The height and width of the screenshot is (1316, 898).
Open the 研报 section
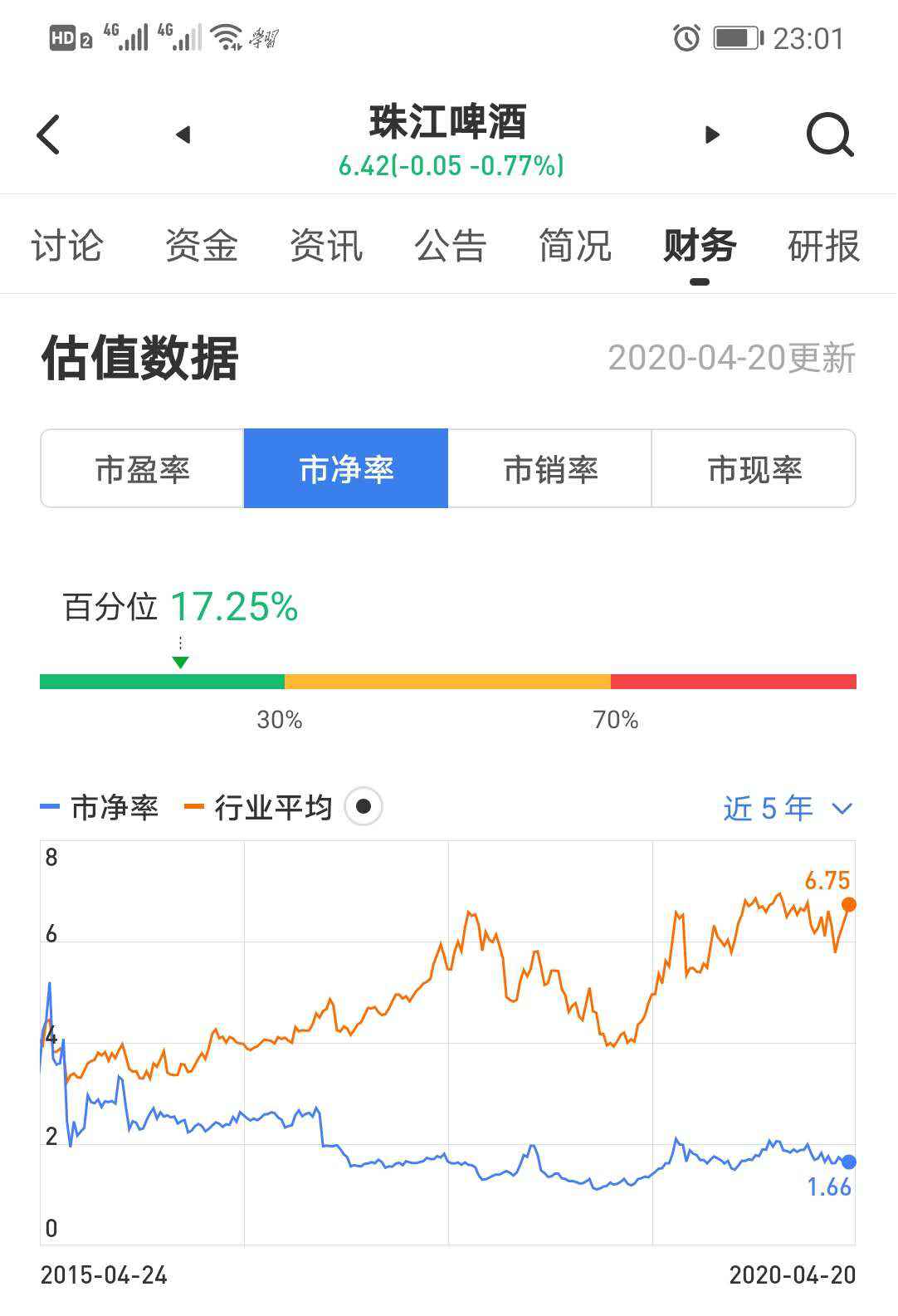(823, 246)
